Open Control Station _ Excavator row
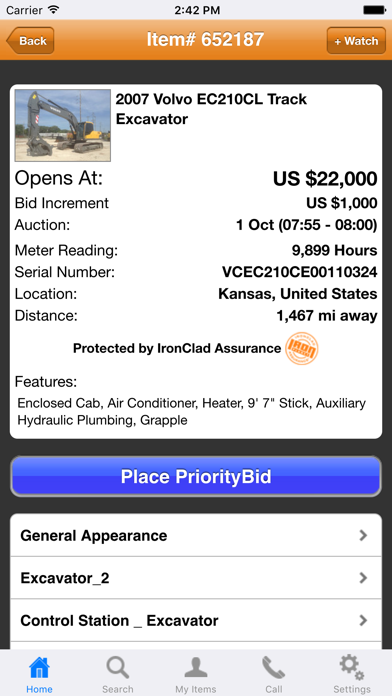Screen dimensions: 392x696 [x=196, y=621]
